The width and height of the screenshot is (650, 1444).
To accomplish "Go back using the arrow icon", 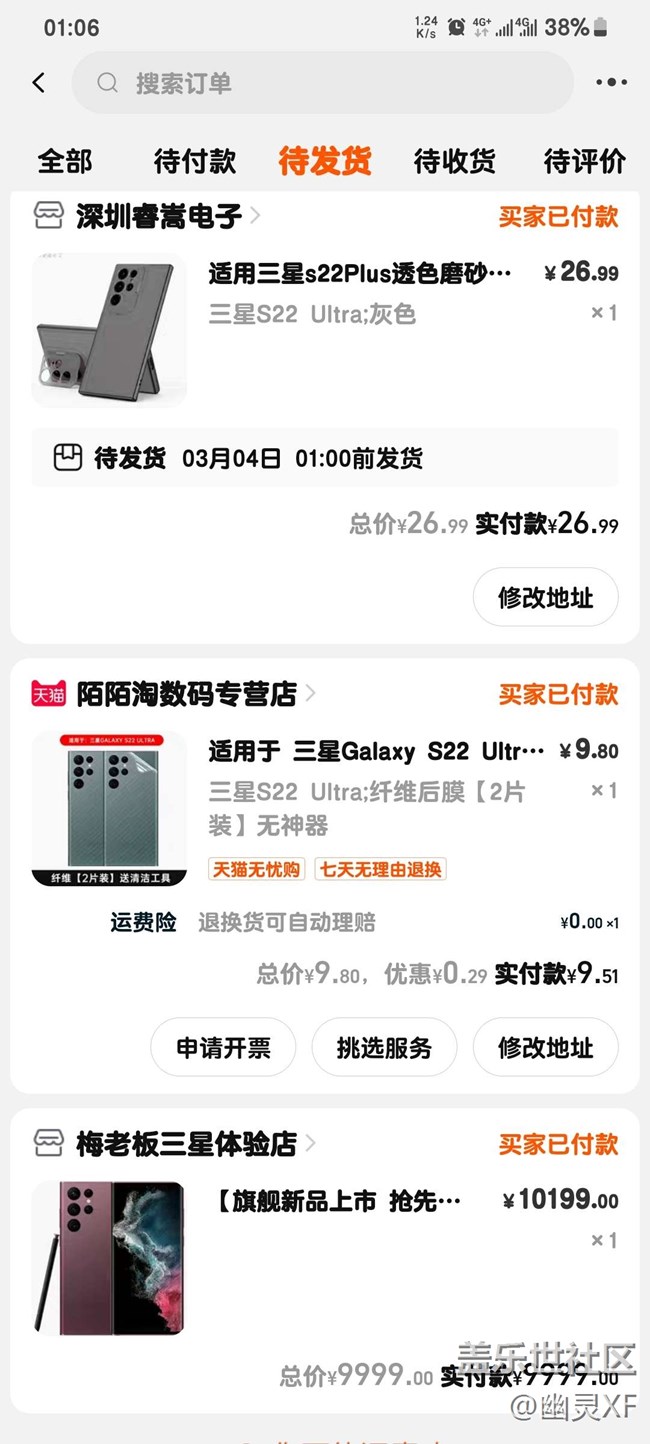I will pos(39,83).
